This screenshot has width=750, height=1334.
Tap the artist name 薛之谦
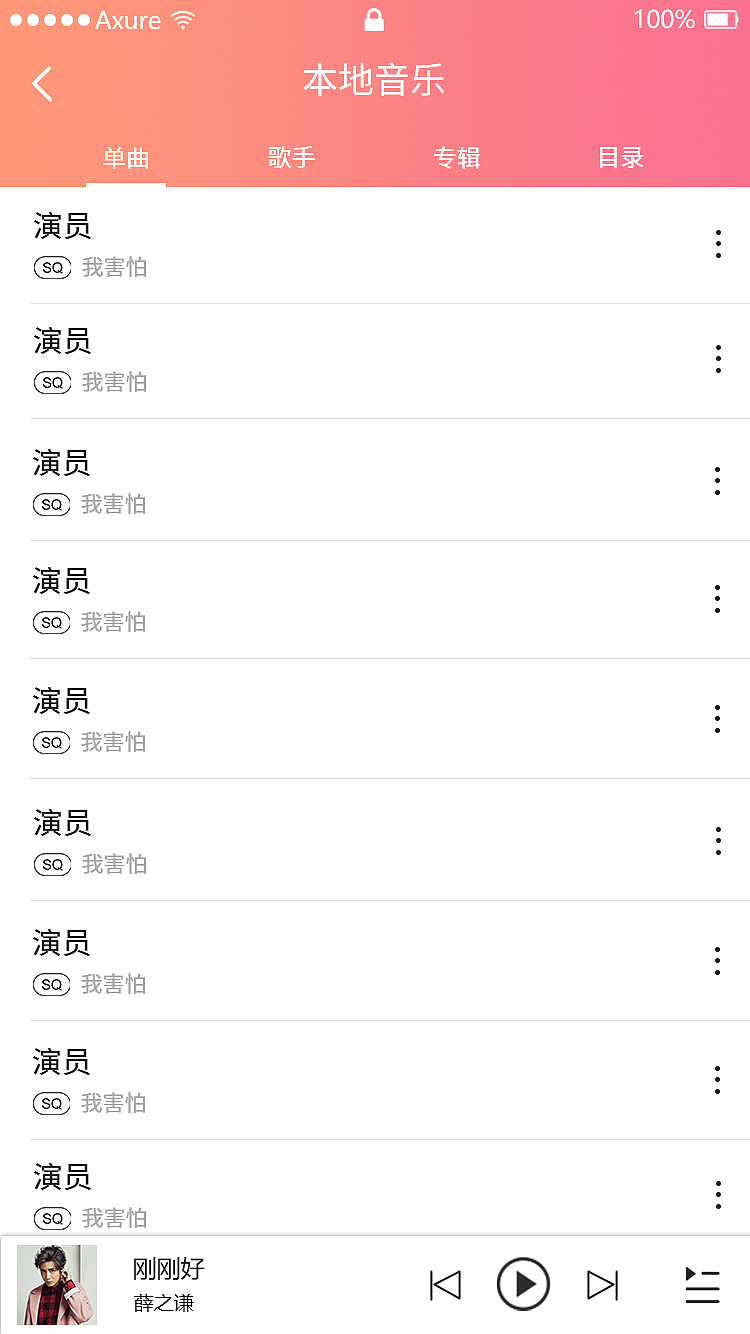[163, 1303]
